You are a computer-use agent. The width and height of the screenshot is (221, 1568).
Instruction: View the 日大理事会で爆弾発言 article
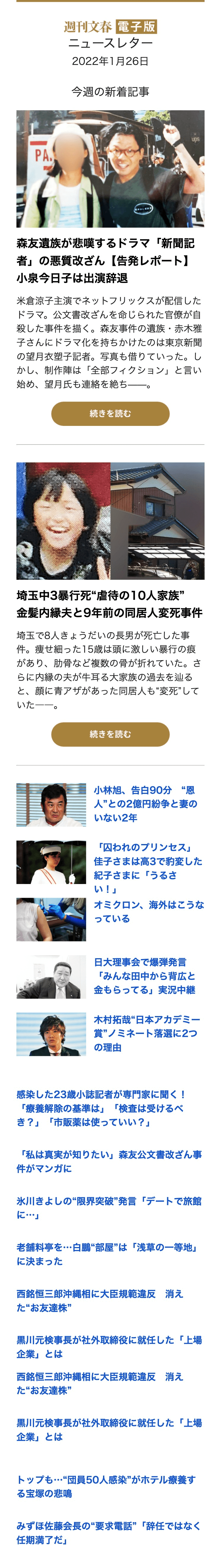pos(145,976)
